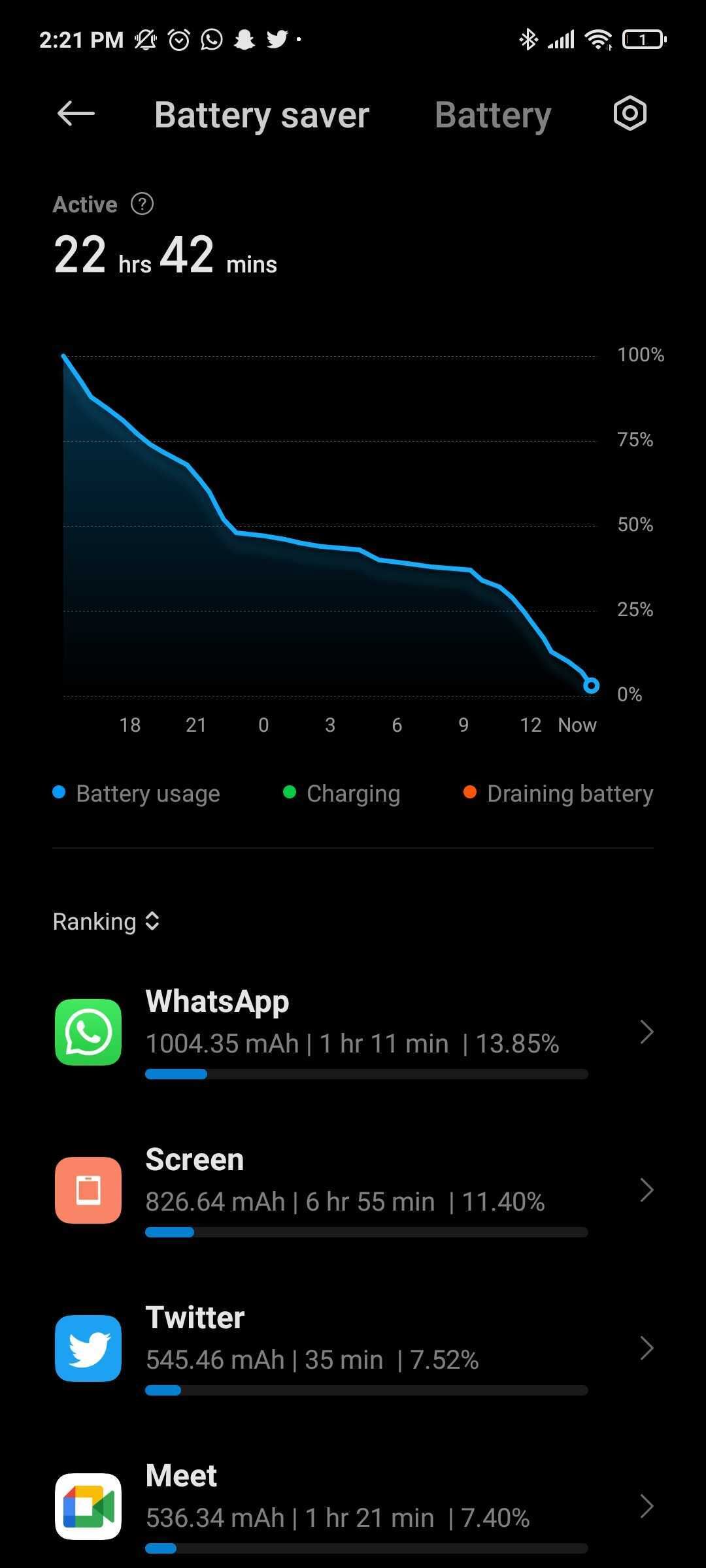Open Twitter battery usage details
Image resolution: width=706 pixels, height=1568 pixels.
point(353,1348)
